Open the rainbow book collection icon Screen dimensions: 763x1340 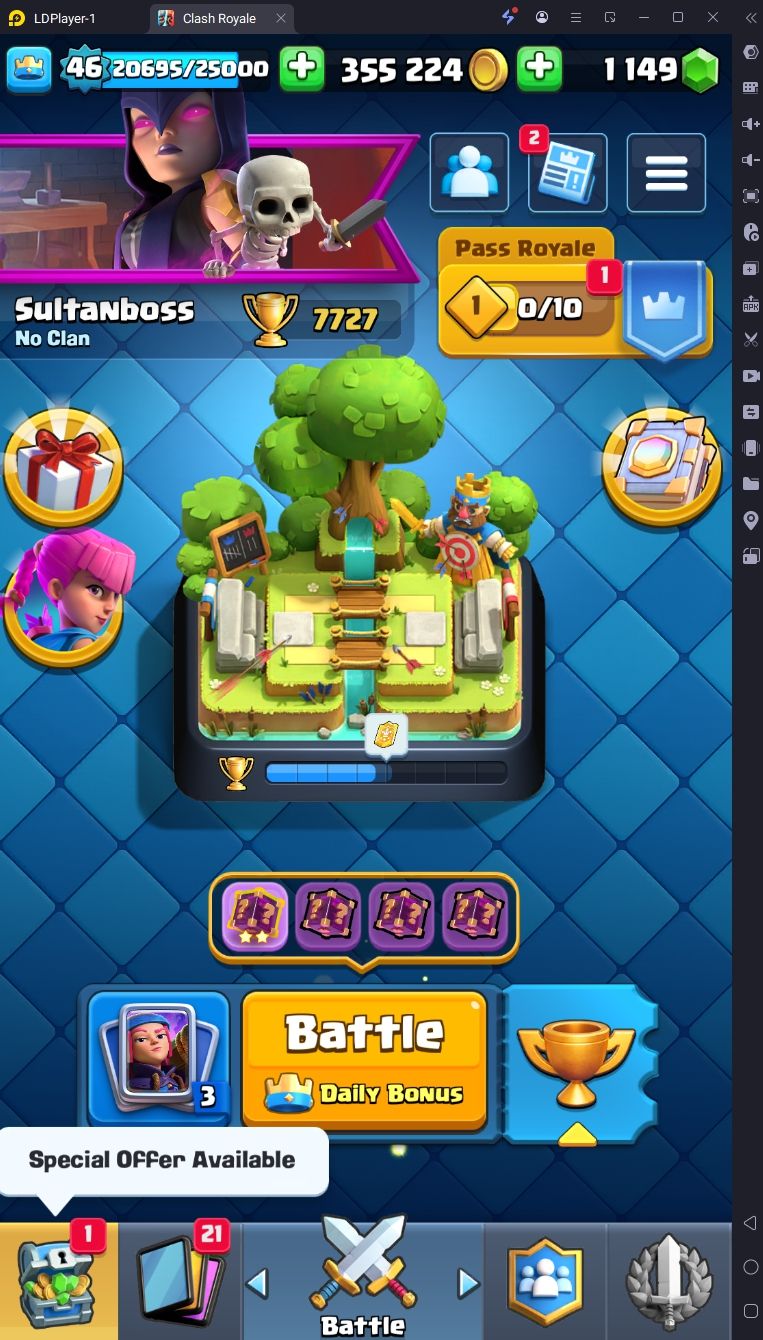[662, 467]
